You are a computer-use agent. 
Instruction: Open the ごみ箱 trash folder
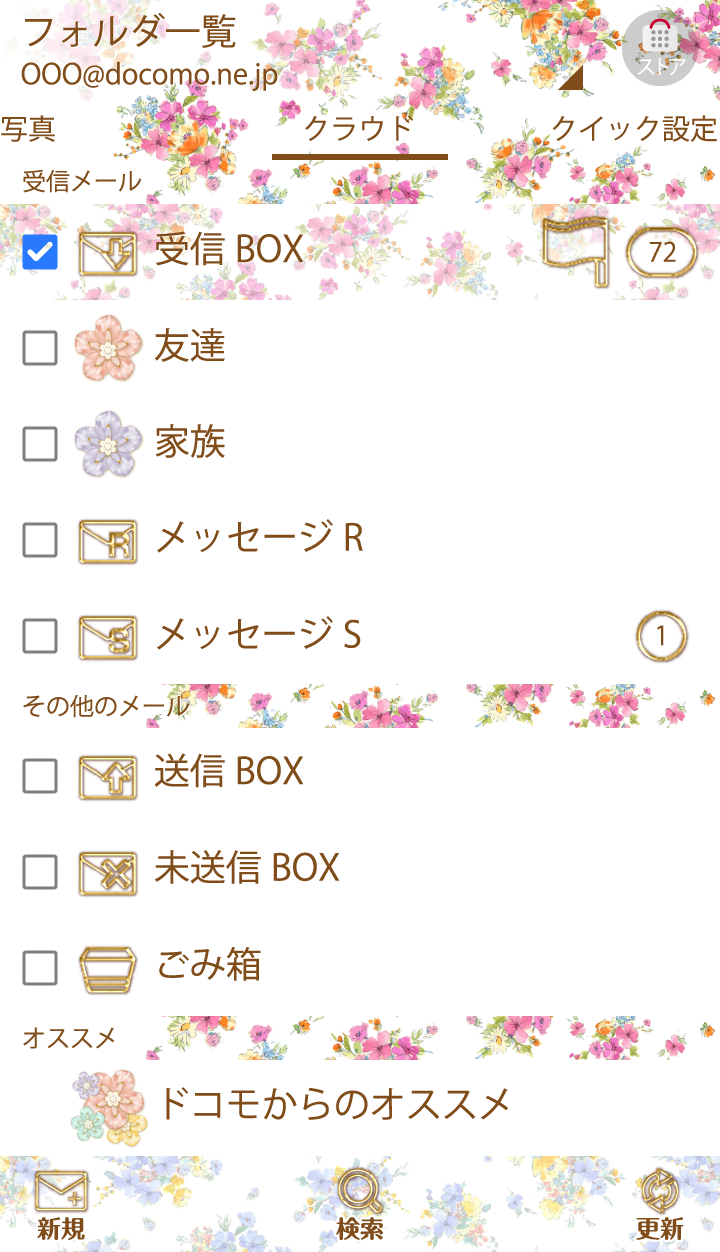pyautogui.click(x=208, y=966)
